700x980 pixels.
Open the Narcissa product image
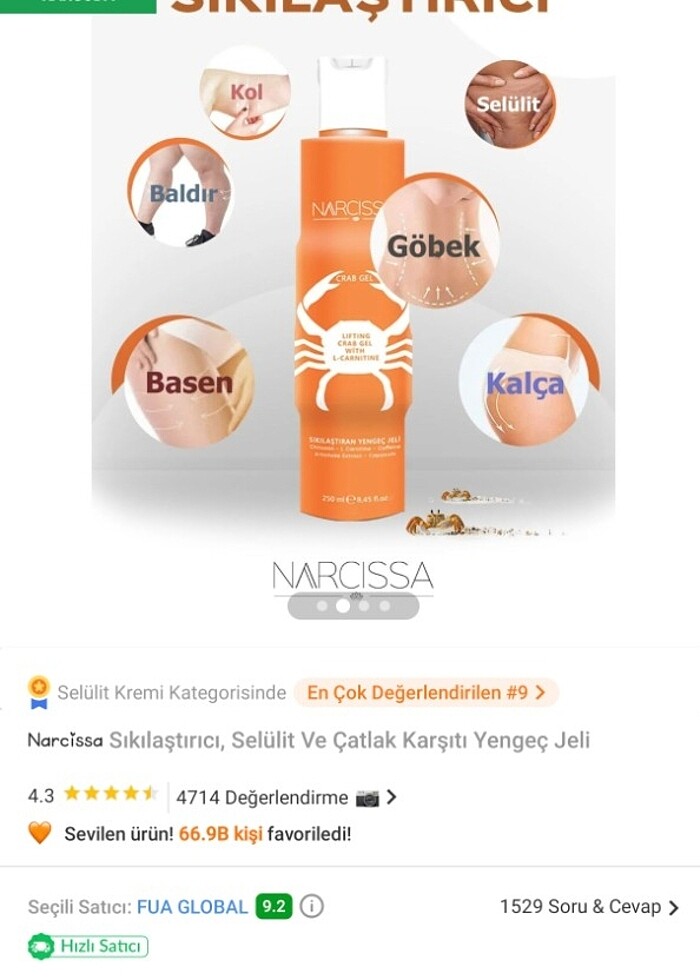click(352, 290)
